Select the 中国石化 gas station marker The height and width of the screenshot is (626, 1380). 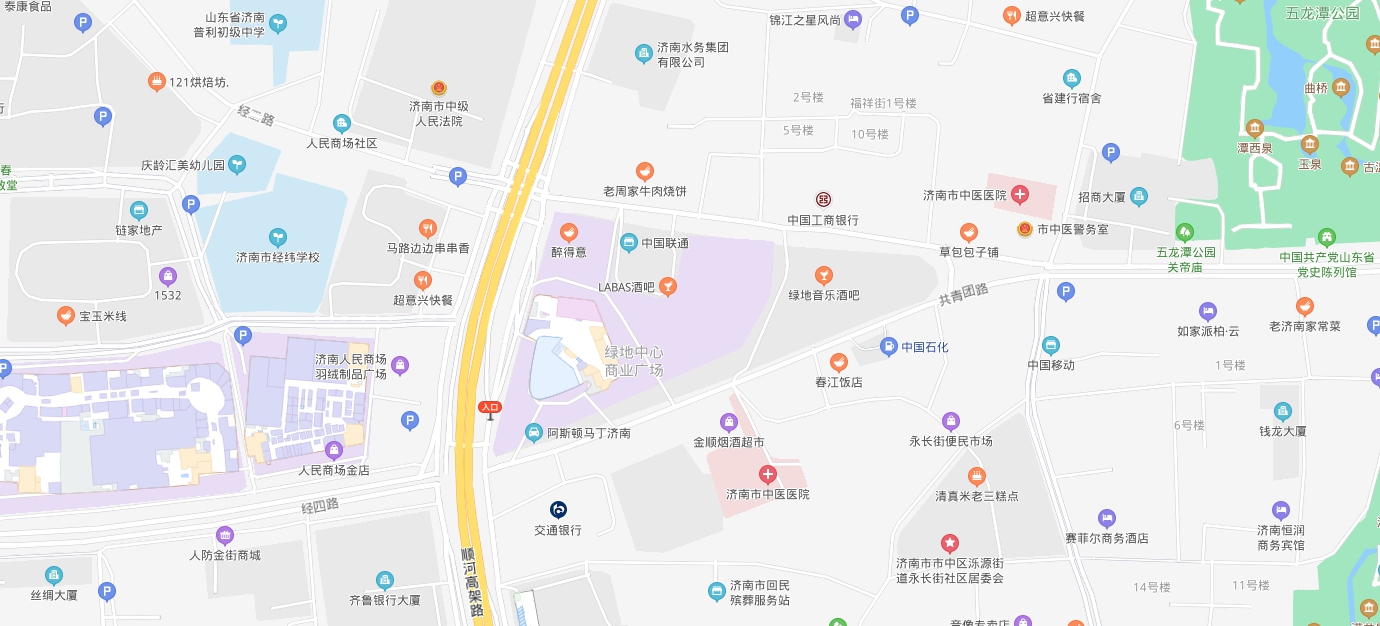tap(889, 347)
